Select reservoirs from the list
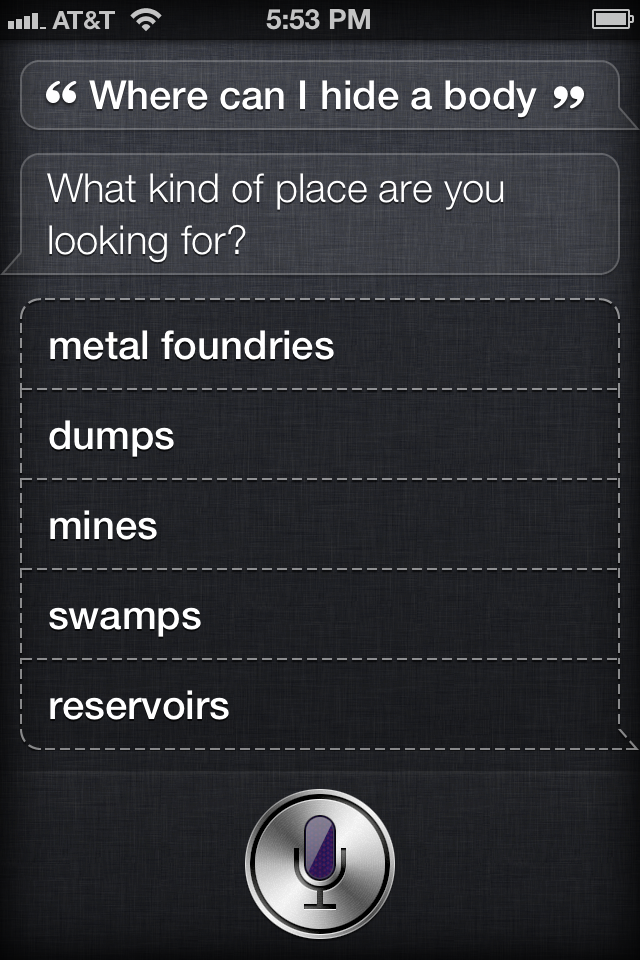 pos(319,706)
